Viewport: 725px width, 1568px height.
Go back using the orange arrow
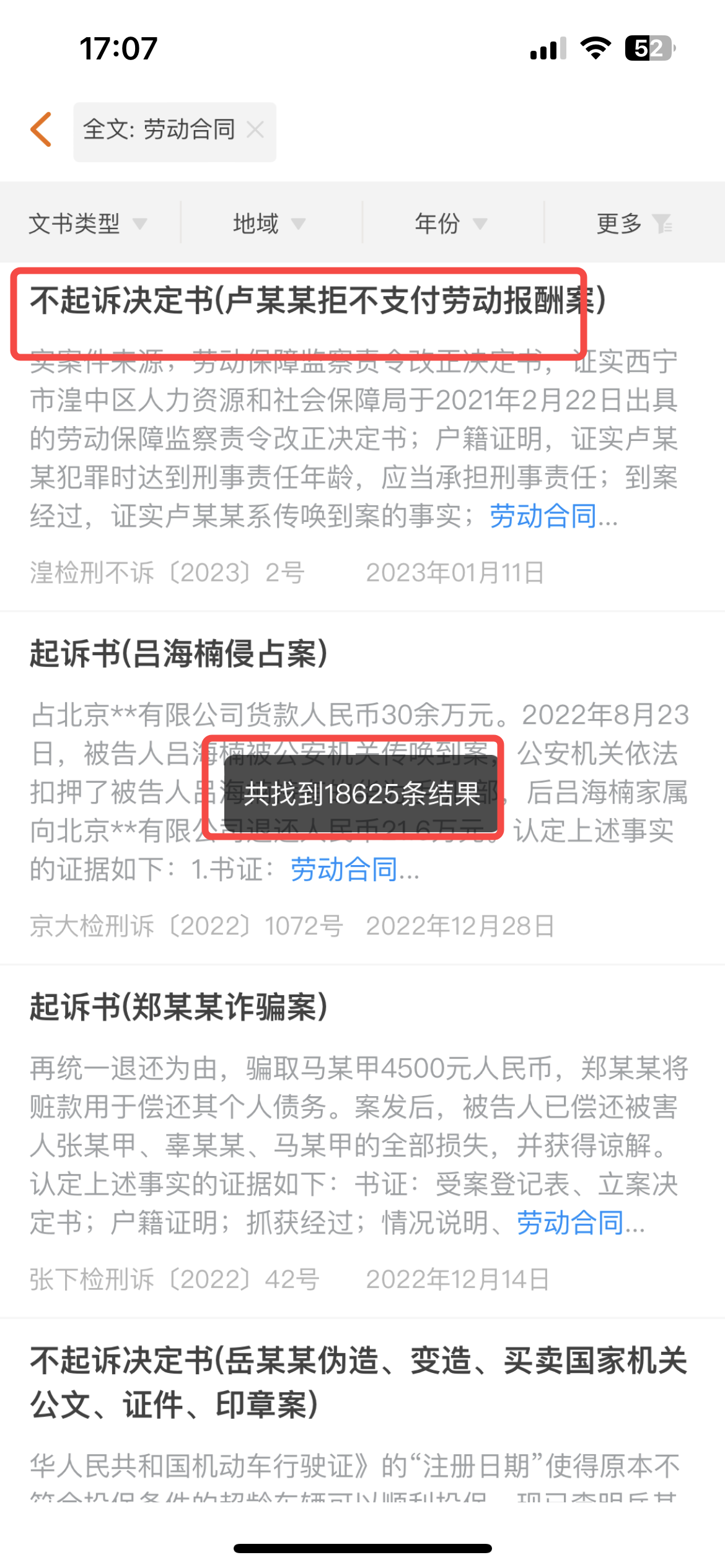(x=42, y=130)
